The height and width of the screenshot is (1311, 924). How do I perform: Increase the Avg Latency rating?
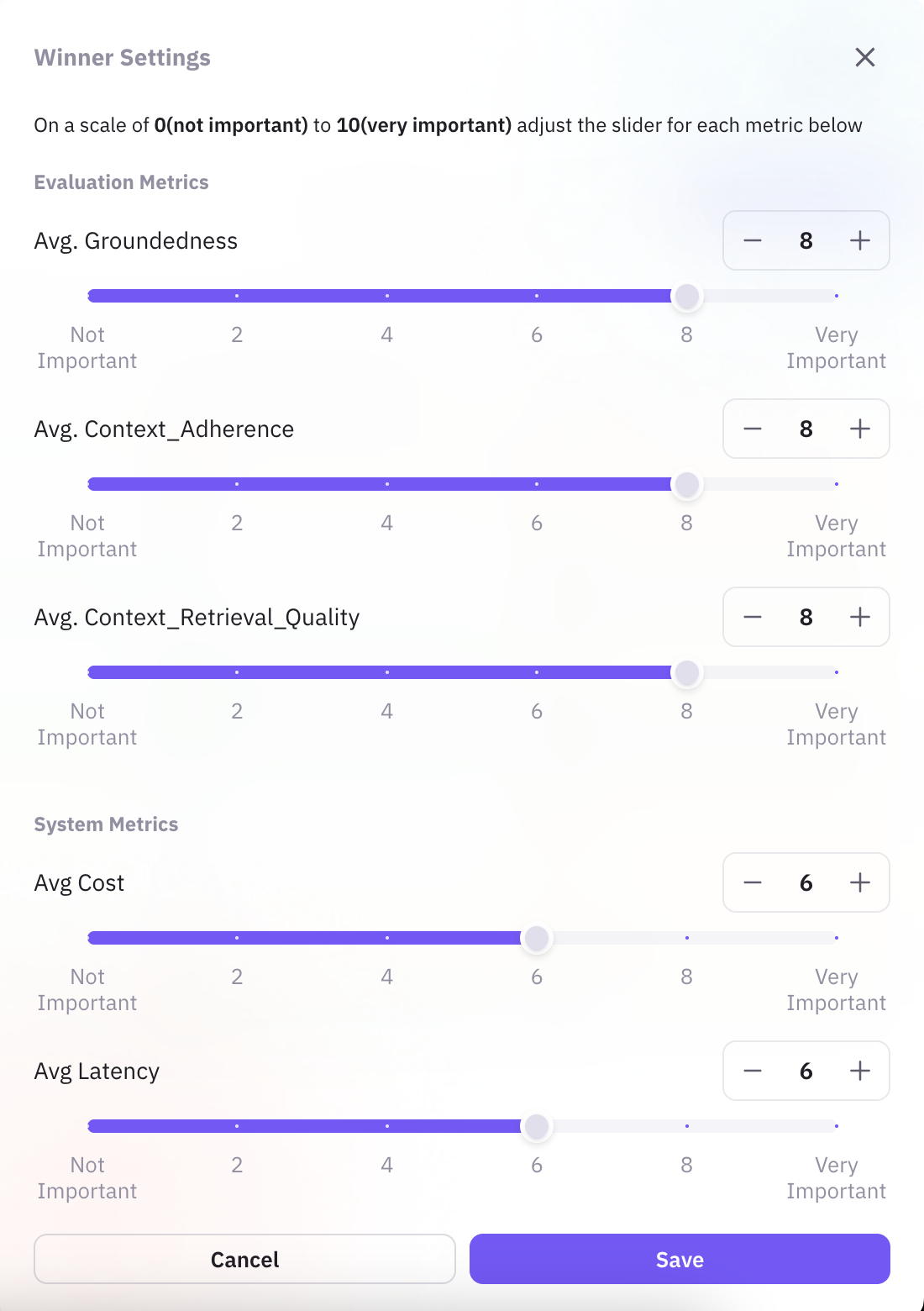coord(859,1071)
